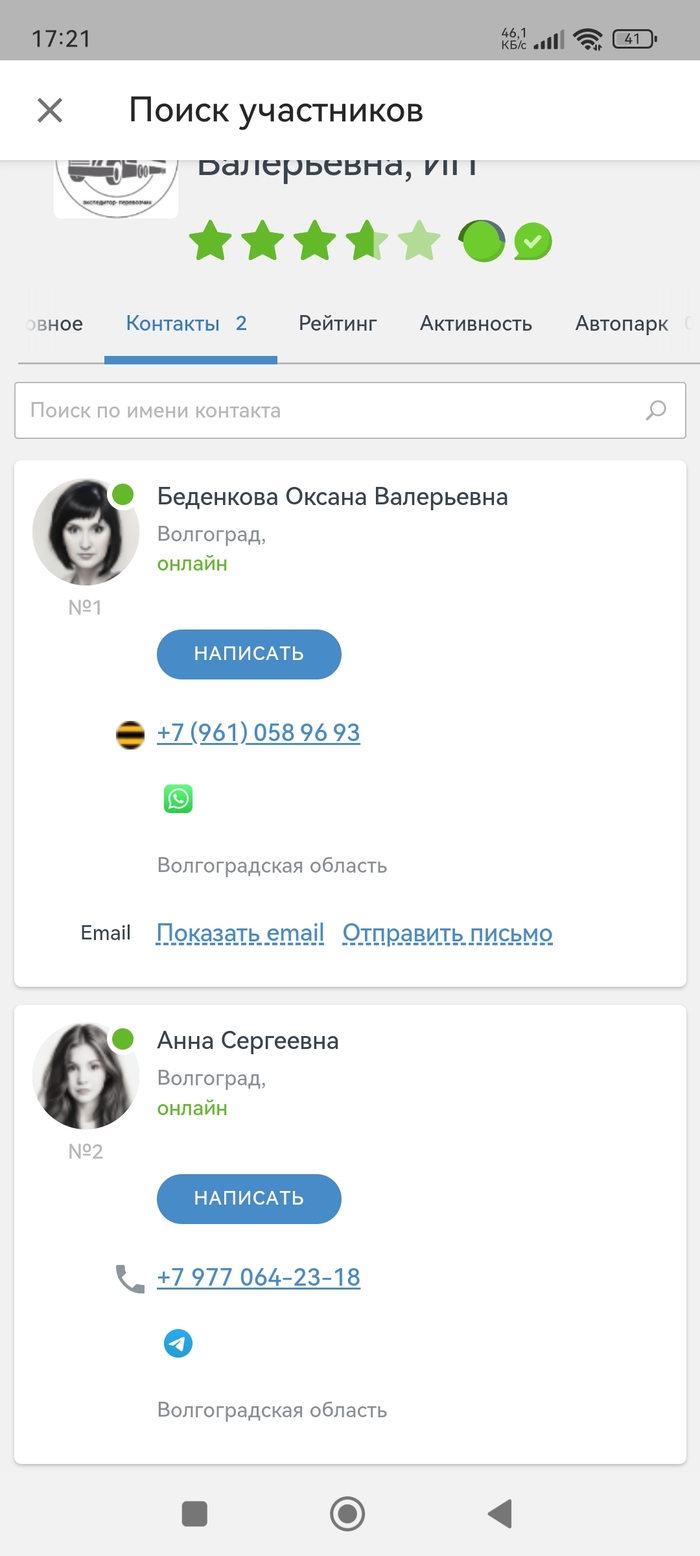The height and width of the screenshot is (1556, 700).
Task: Call +7 977 064-23-18
Action: pos(258,1278)
